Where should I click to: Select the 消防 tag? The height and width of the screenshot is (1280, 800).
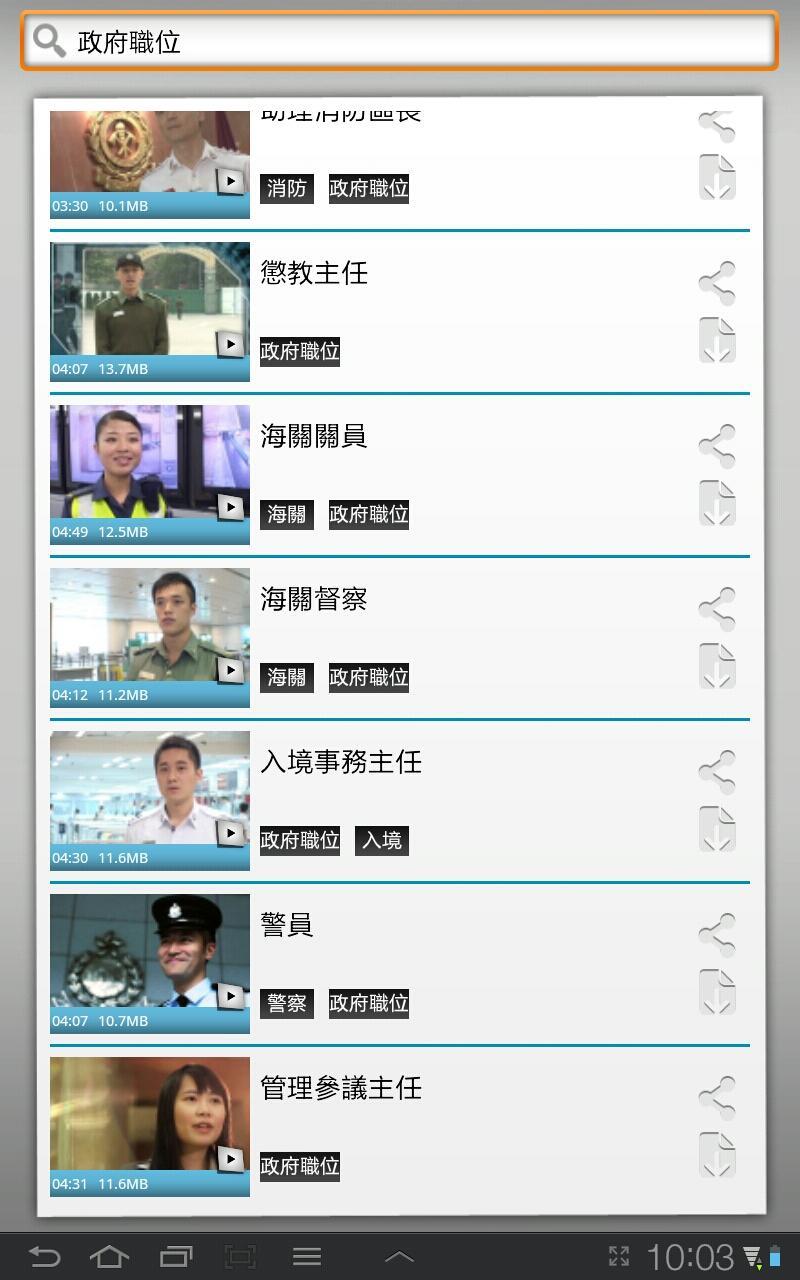pyautogui.click(x=286, y=188)
